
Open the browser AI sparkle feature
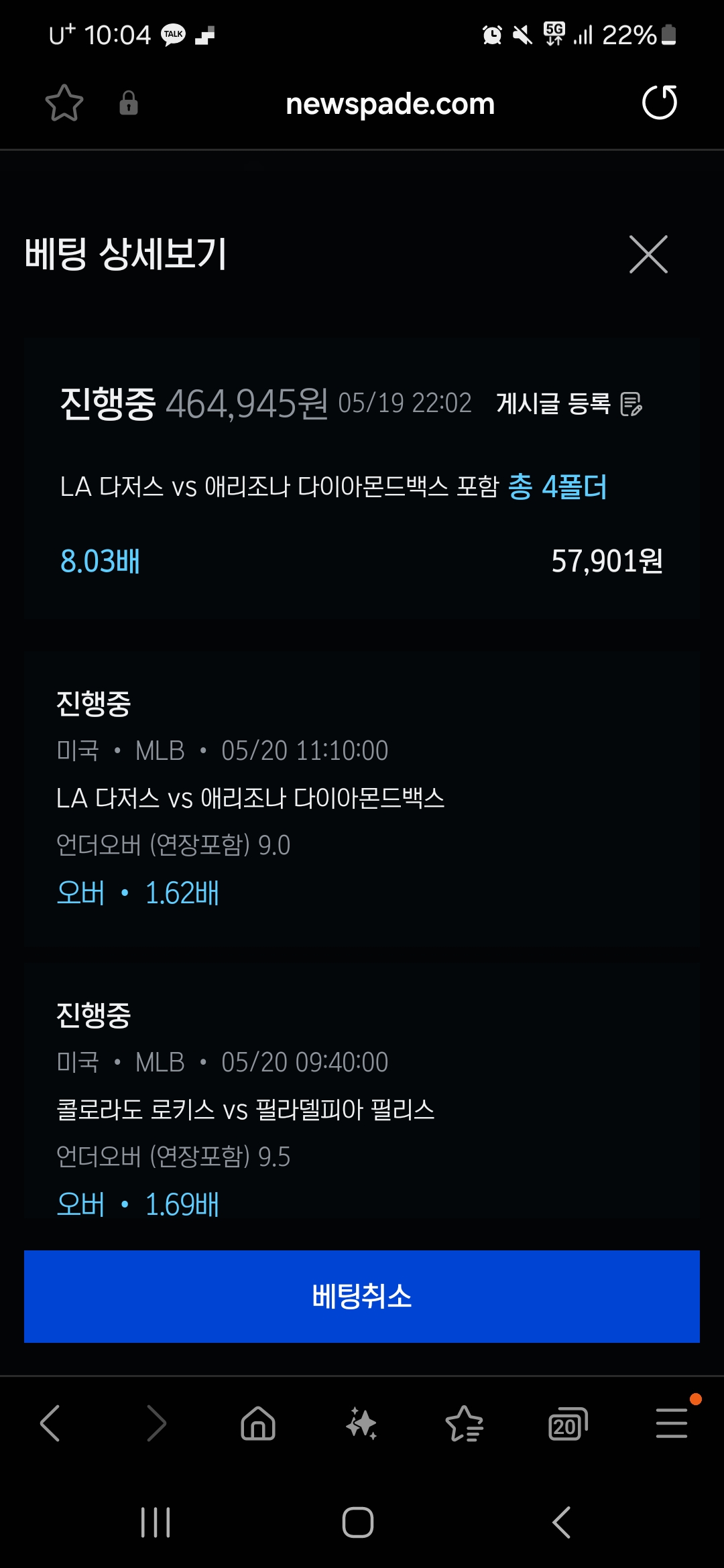pos(361,1423)
